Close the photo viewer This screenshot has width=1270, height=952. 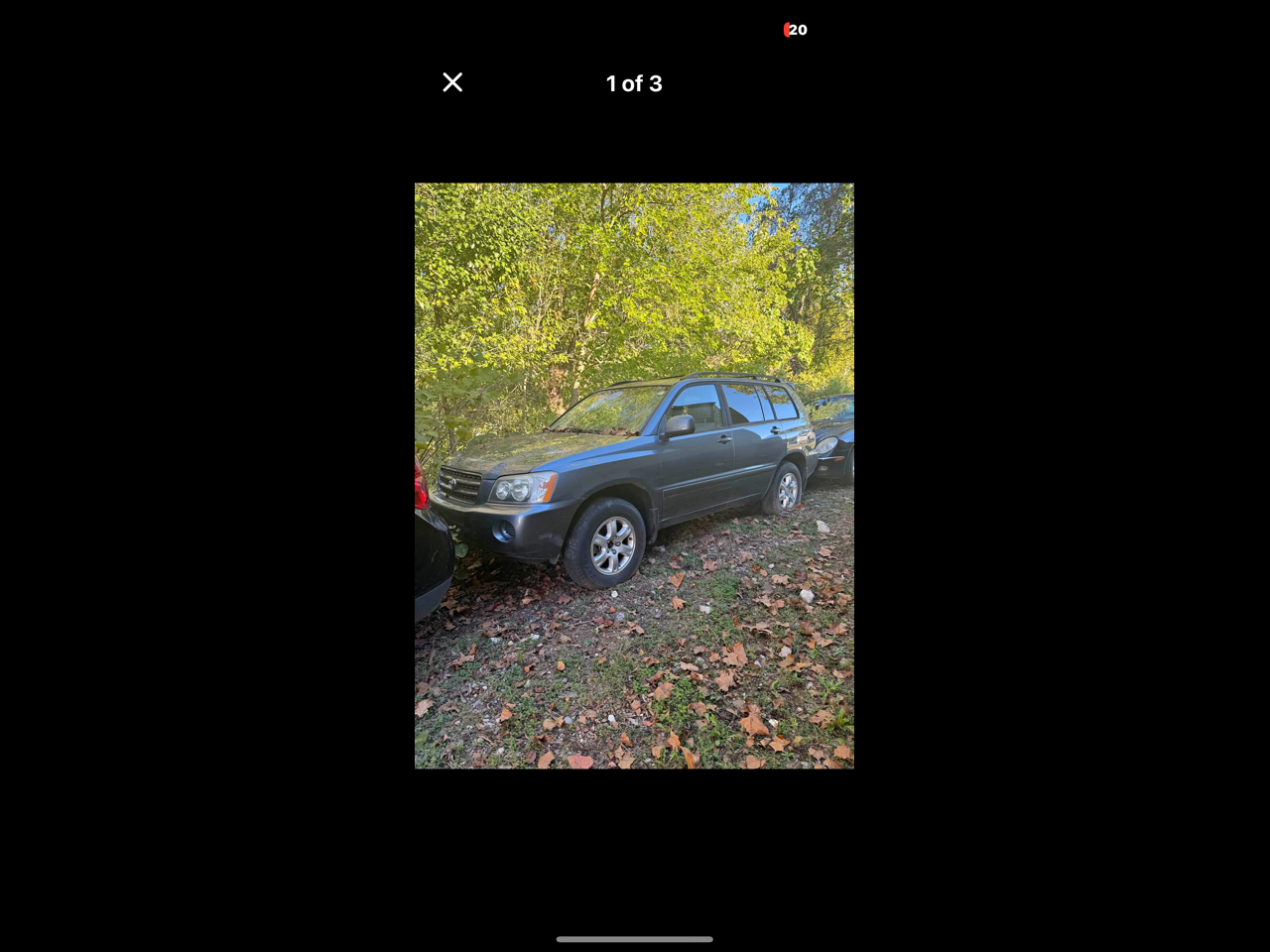[x=452, y=82]
